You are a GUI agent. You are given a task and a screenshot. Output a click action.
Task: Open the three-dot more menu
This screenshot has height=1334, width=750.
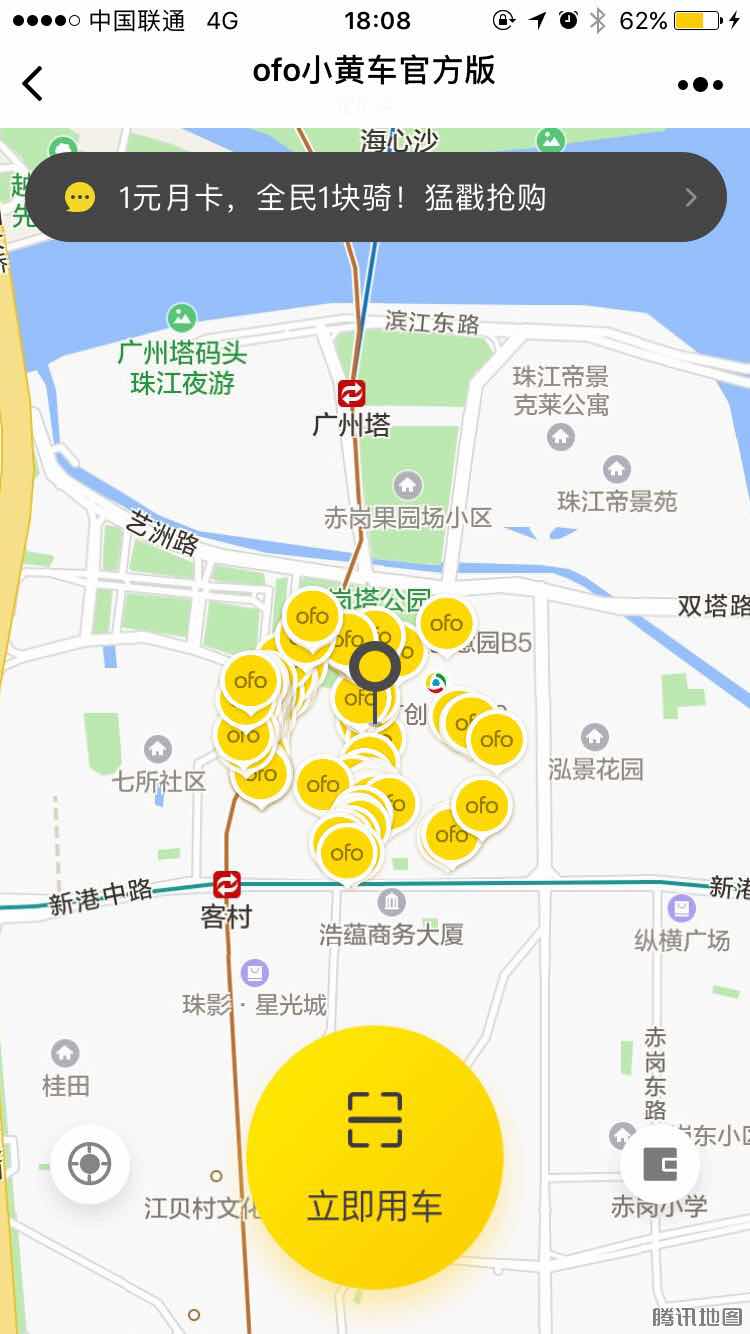pos(700,84)
